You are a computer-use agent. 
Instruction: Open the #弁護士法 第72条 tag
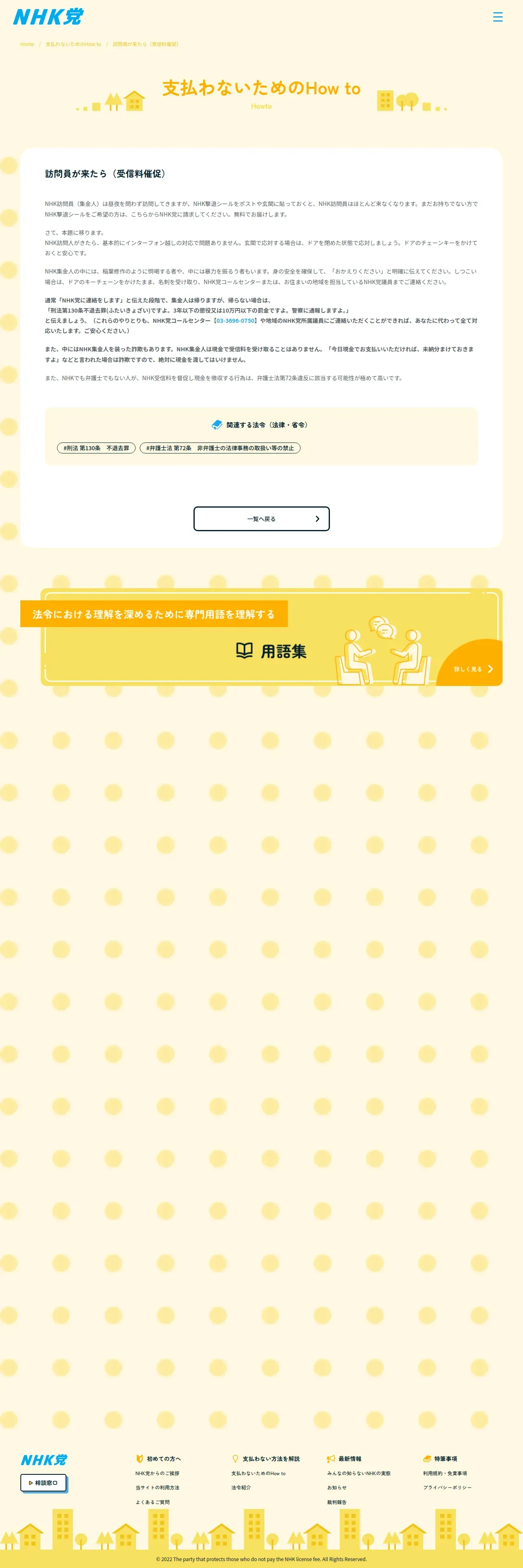point(220,448)
